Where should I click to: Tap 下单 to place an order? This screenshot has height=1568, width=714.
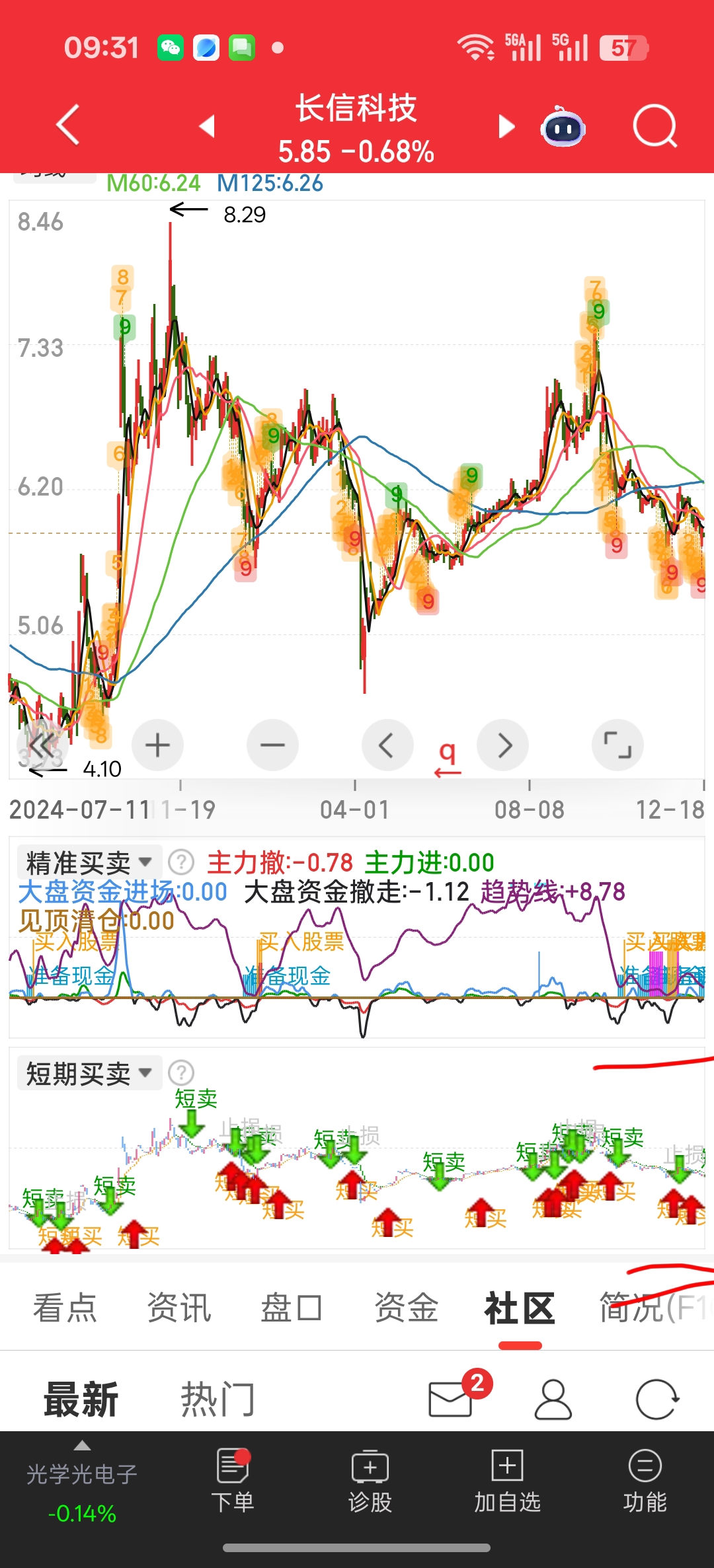[x=233, y=1481]
